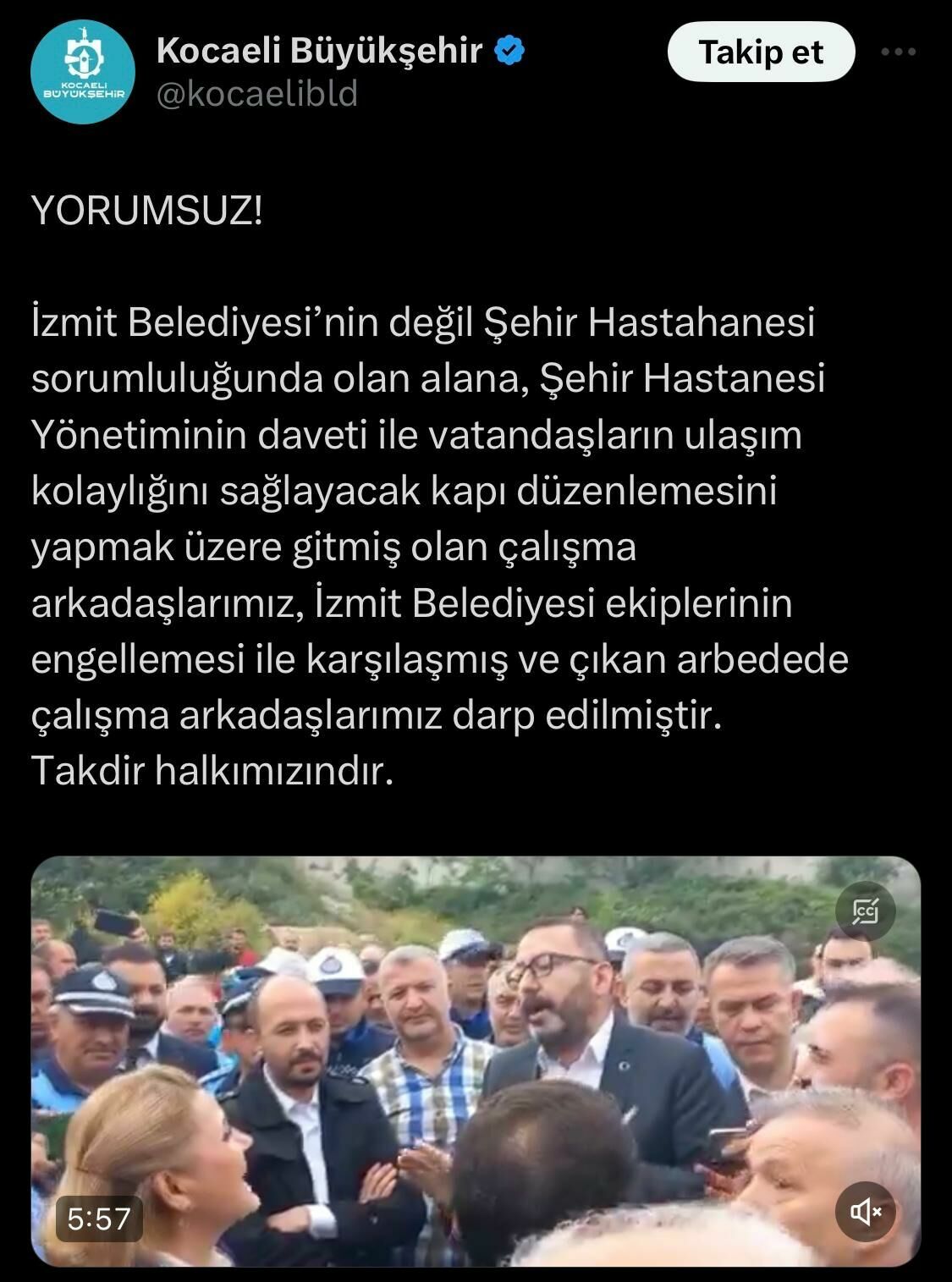
Task: Select the municipality tower logo in avatar
Action: click(82, 59)
